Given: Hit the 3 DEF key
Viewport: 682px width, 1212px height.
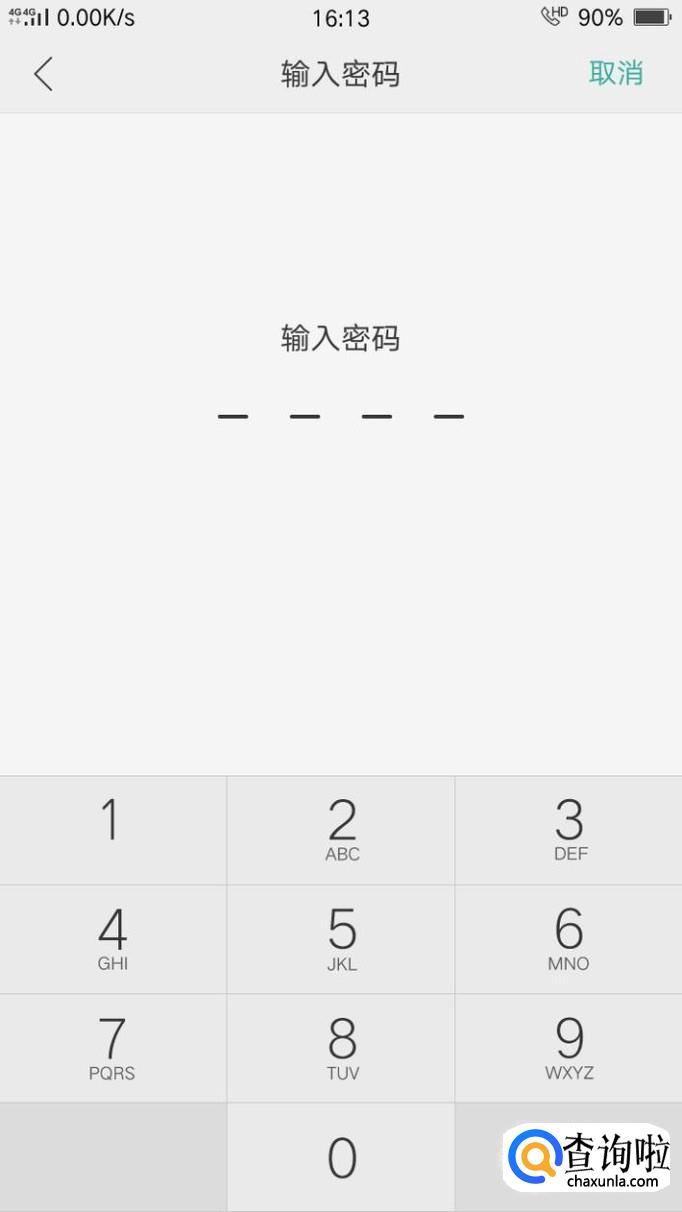Looking at the screenshot, I should click(569, 830).
